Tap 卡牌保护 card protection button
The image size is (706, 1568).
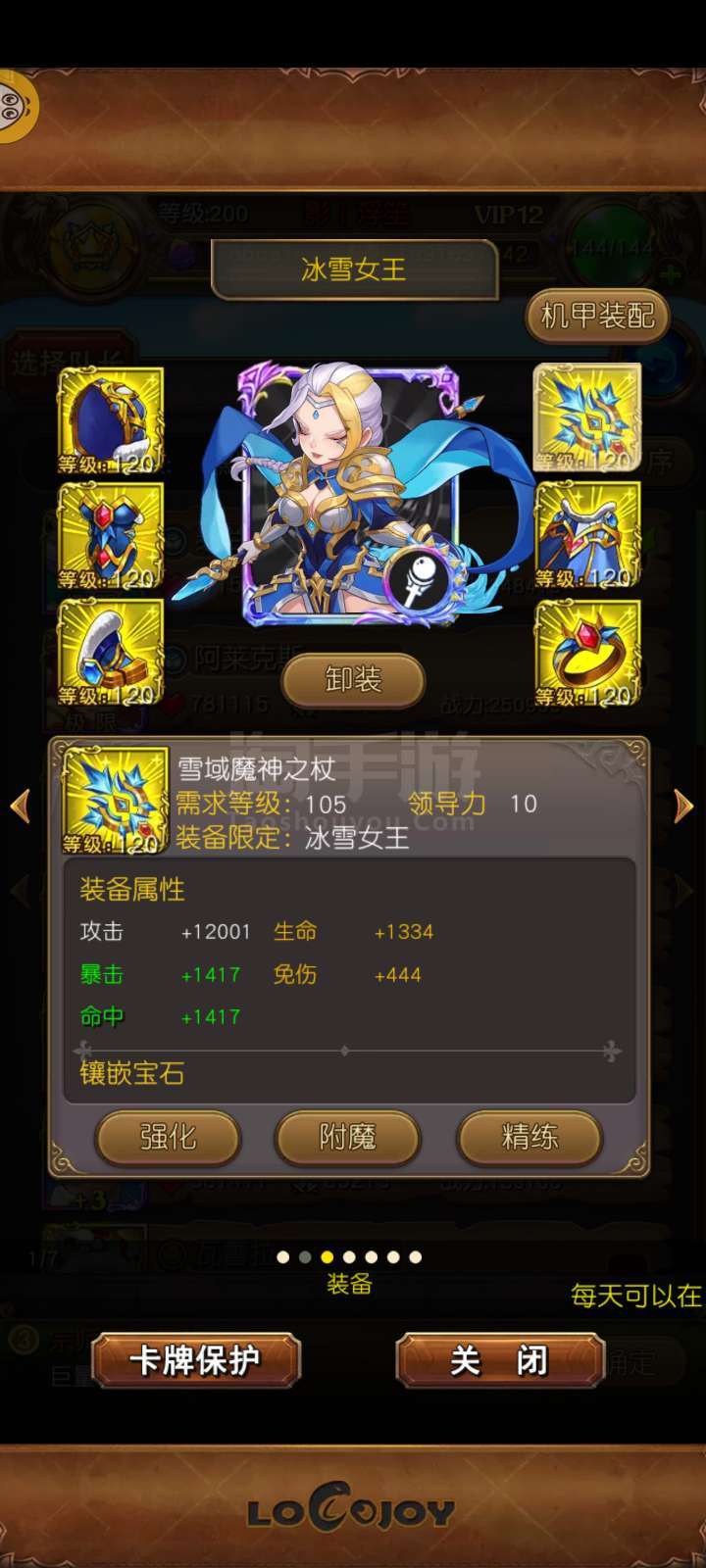click(195, 1360)
